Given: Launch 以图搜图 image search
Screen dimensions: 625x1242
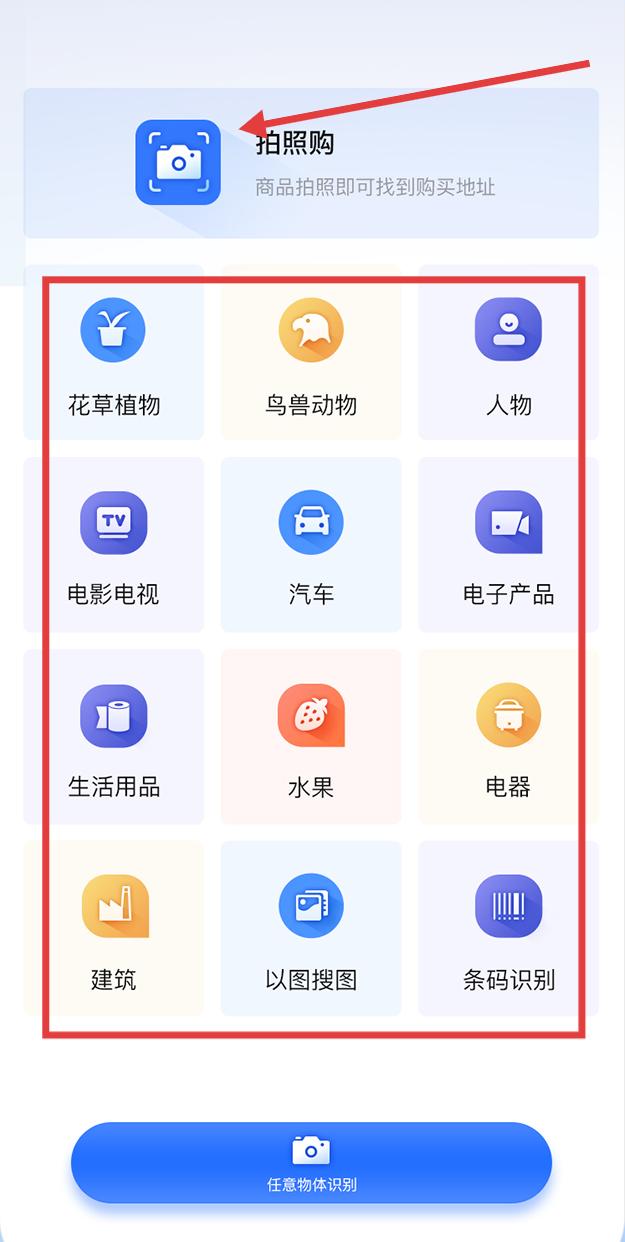Looking at the screenshot, I should click(x=311, y=929).
